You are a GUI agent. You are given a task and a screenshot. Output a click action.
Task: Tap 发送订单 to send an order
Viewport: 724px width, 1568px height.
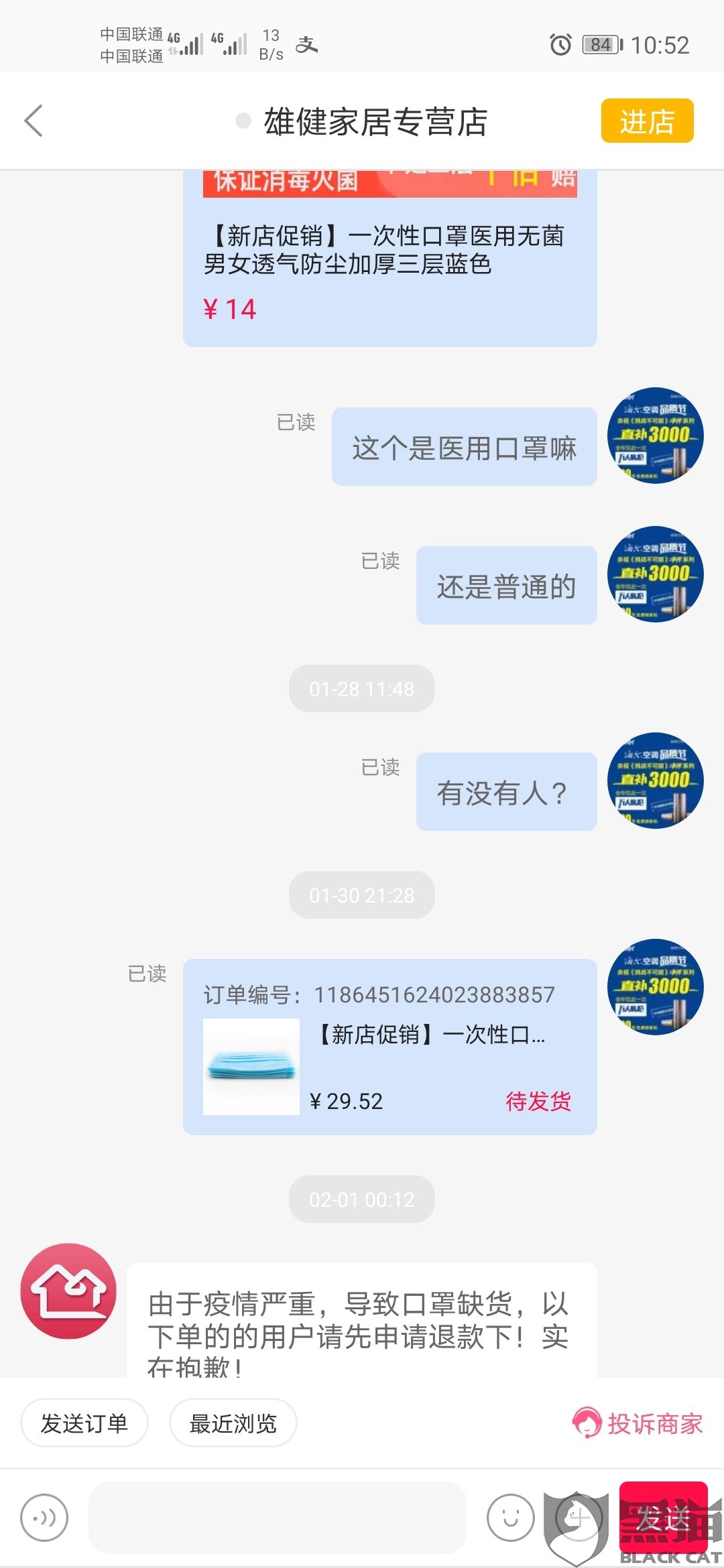[x=84, y=1423]
